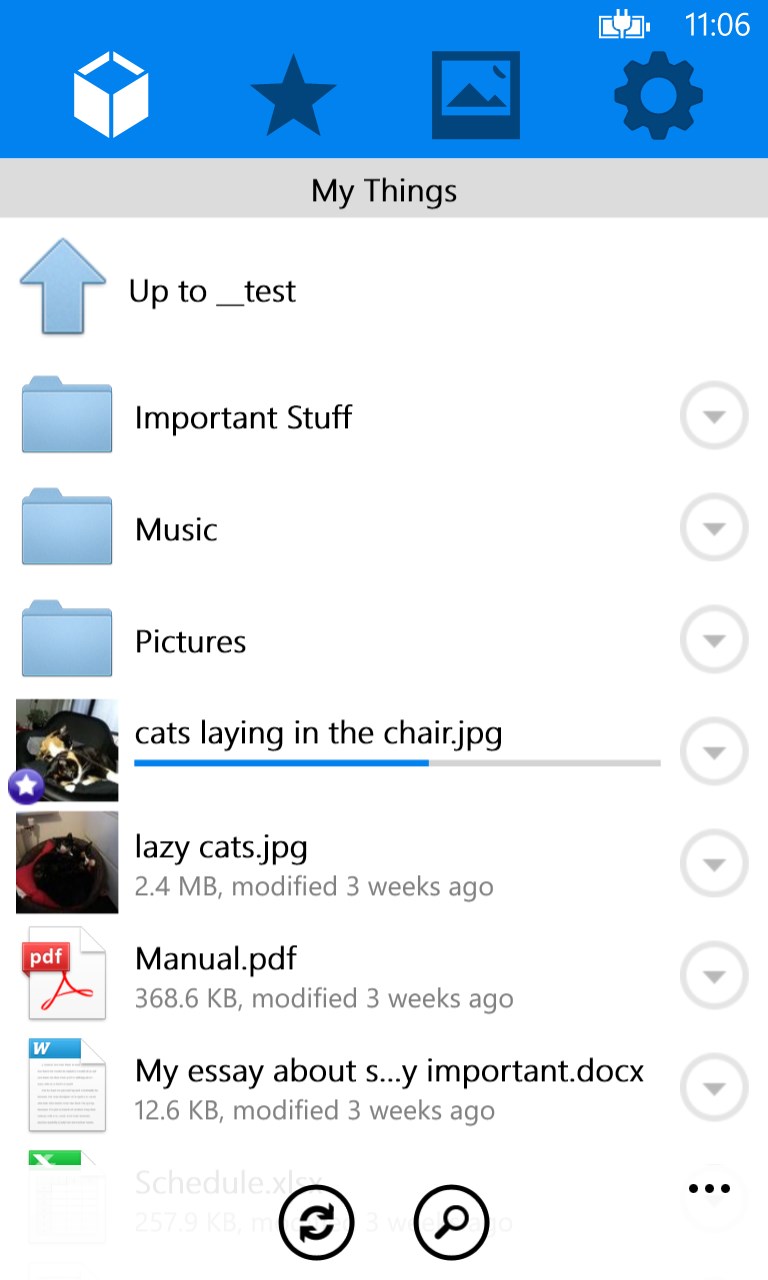Open the essay .docx file
This screenshot has height=1280, width=768.
pyautogui.click(x=340, y=1088)
